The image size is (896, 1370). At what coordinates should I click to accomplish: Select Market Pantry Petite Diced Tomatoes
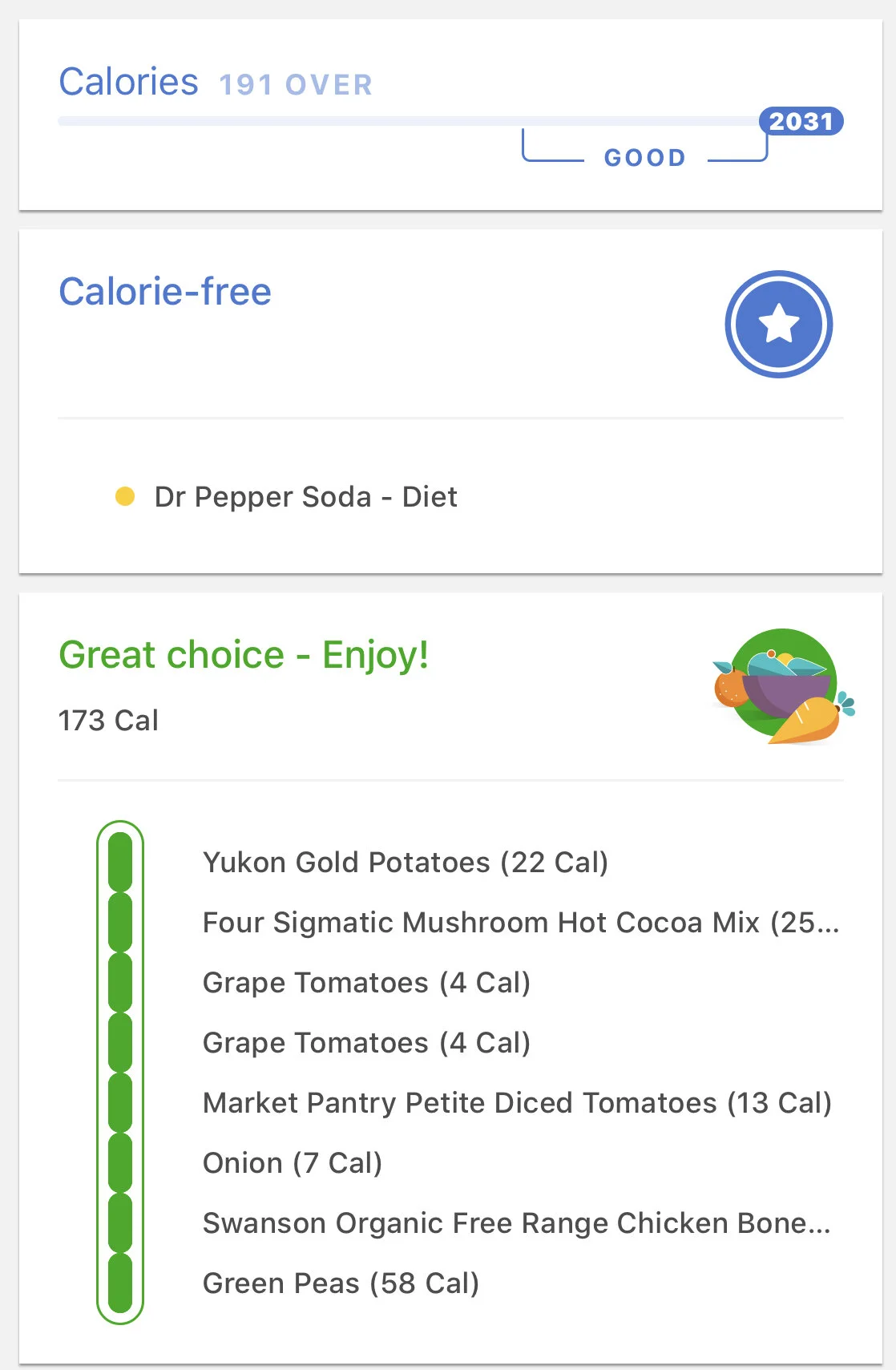[x=517, y=1103]
